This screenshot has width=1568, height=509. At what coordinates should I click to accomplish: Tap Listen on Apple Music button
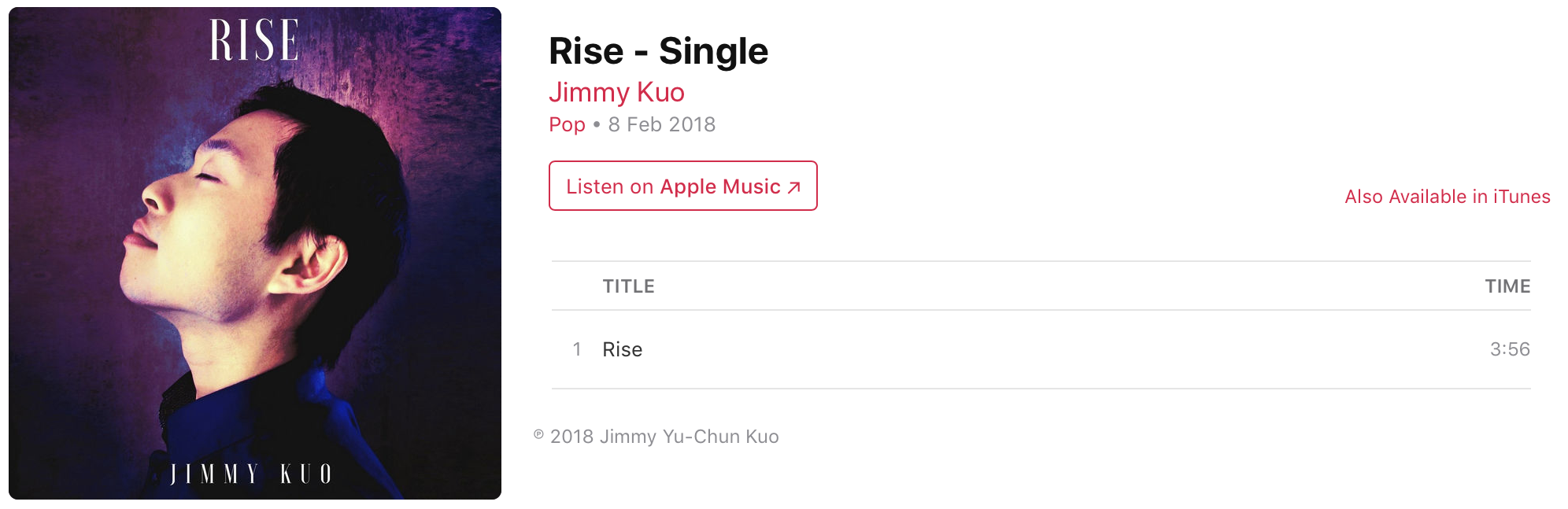tap(682, 186)
